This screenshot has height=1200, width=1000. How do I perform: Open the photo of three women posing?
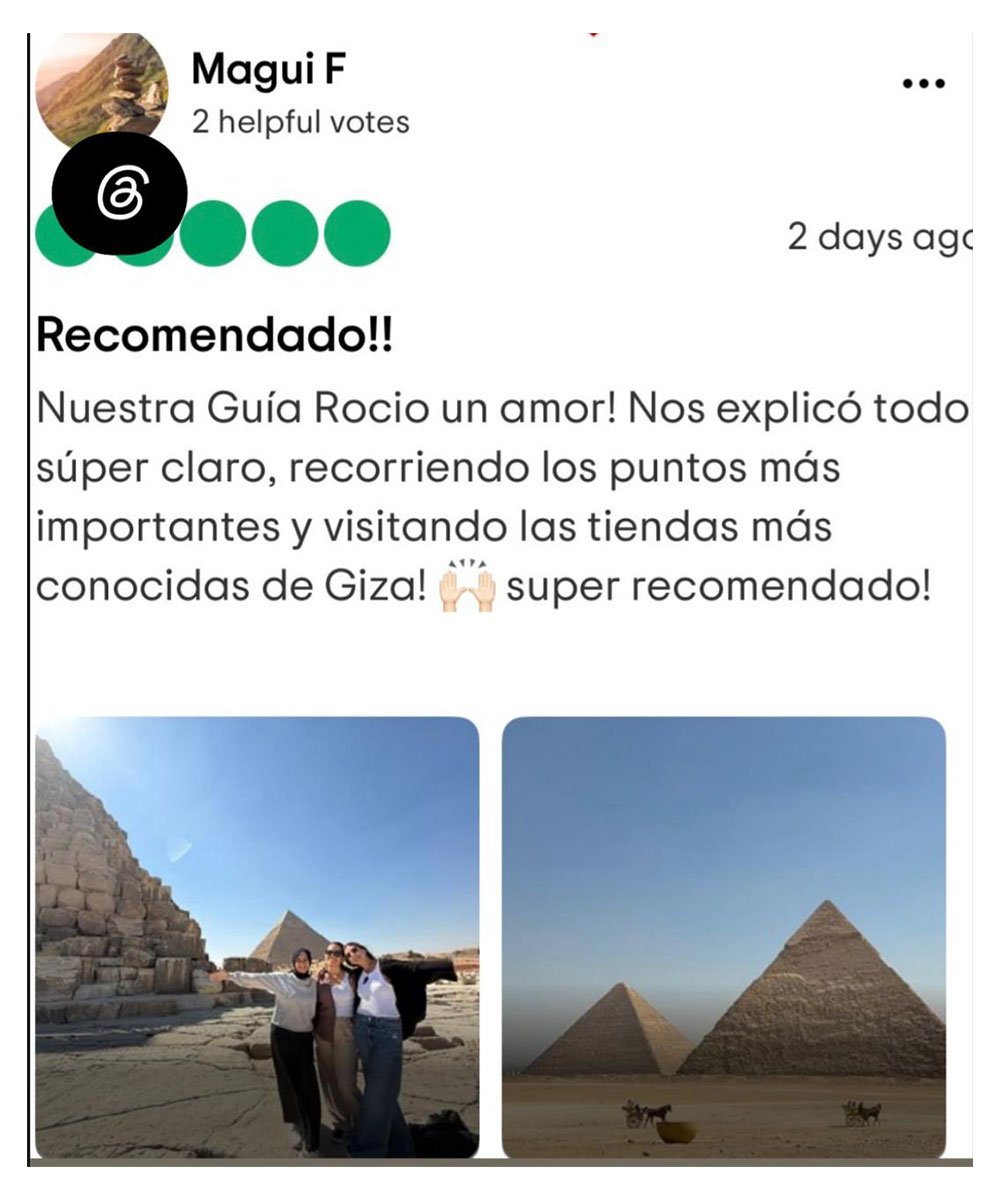tap(257, 937)
